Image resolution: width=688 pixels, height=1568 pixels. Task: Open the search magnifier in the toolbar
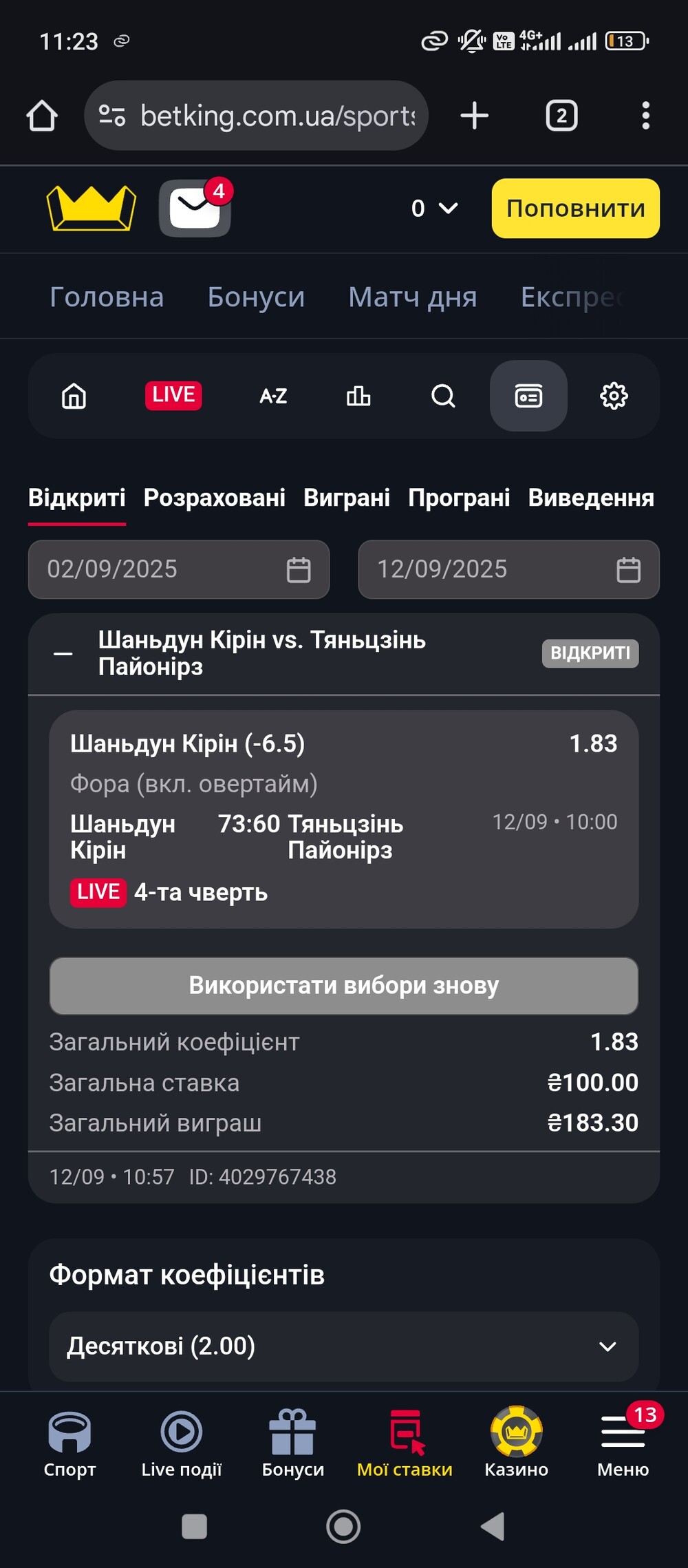click(443, 396)
